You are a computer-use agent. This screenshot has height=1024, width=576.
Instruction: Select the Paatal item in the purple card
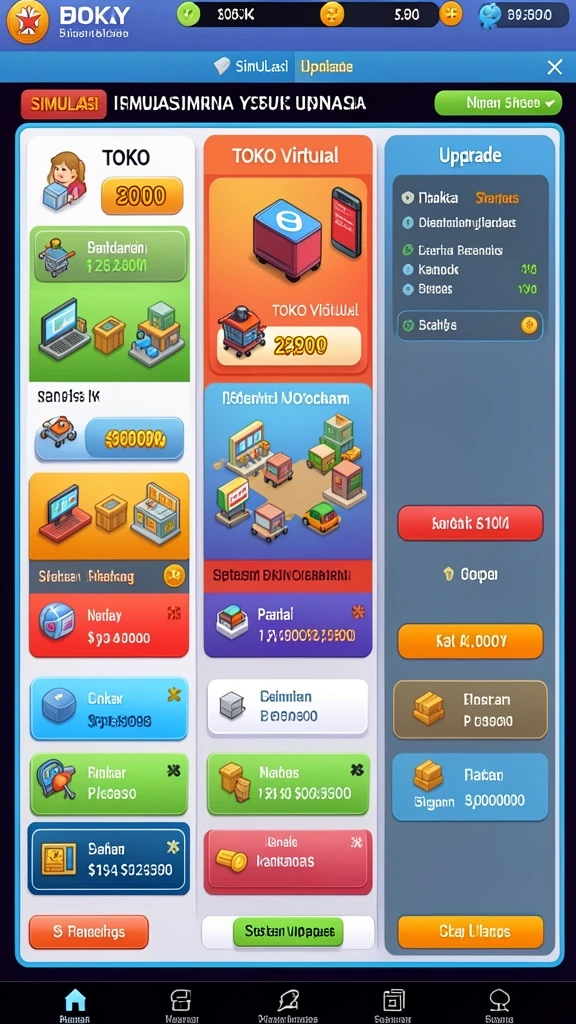(x=288, y=625)
